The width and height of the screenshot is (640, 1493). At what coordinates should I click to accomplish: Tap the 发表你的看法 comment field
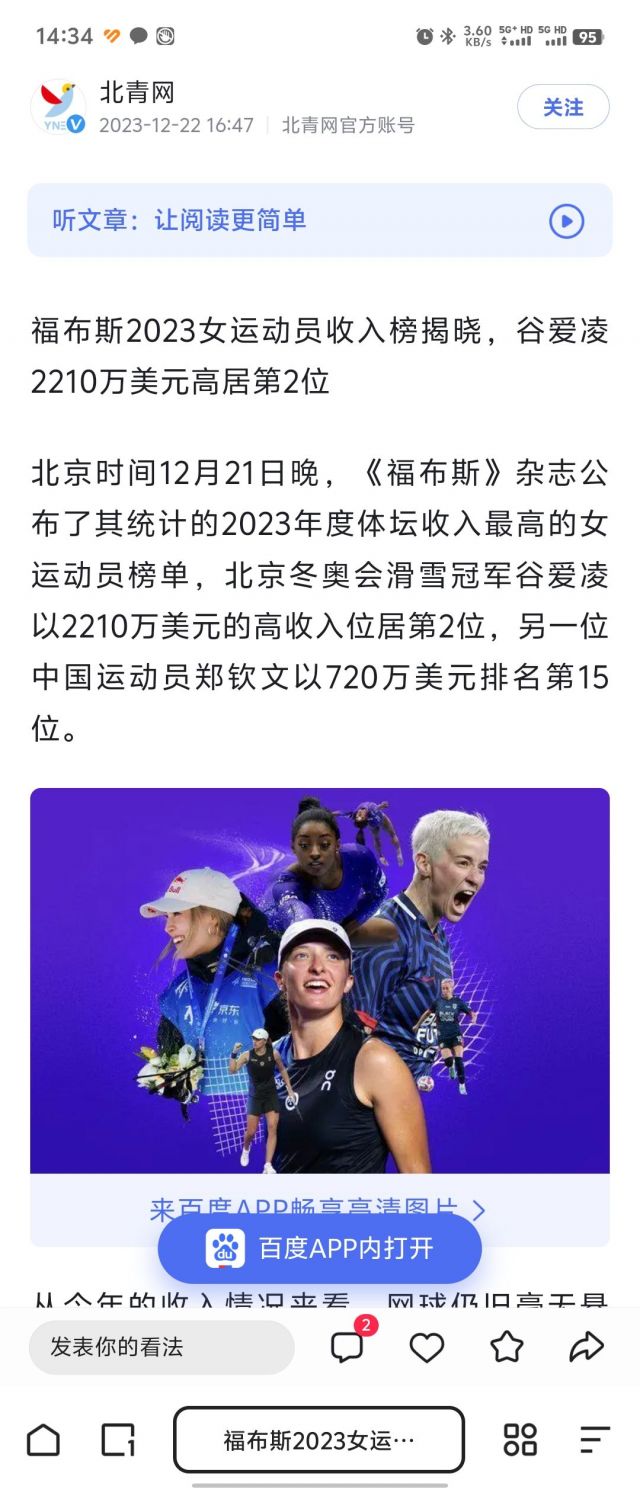pyautogui.click(x=161, y=1347)
